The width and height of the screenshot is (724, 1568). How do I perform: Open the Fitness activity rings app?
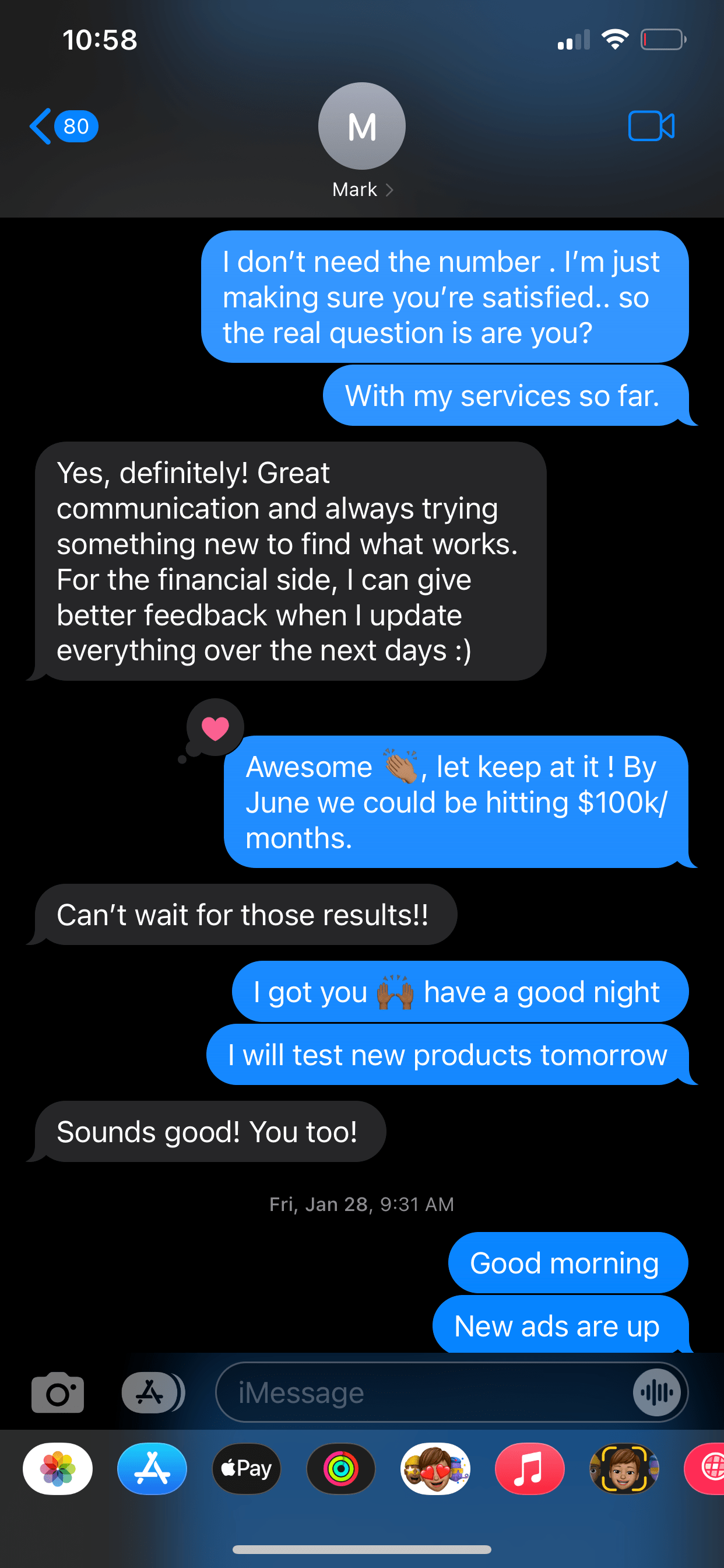pyautogui.click(x=340, y=1469)
